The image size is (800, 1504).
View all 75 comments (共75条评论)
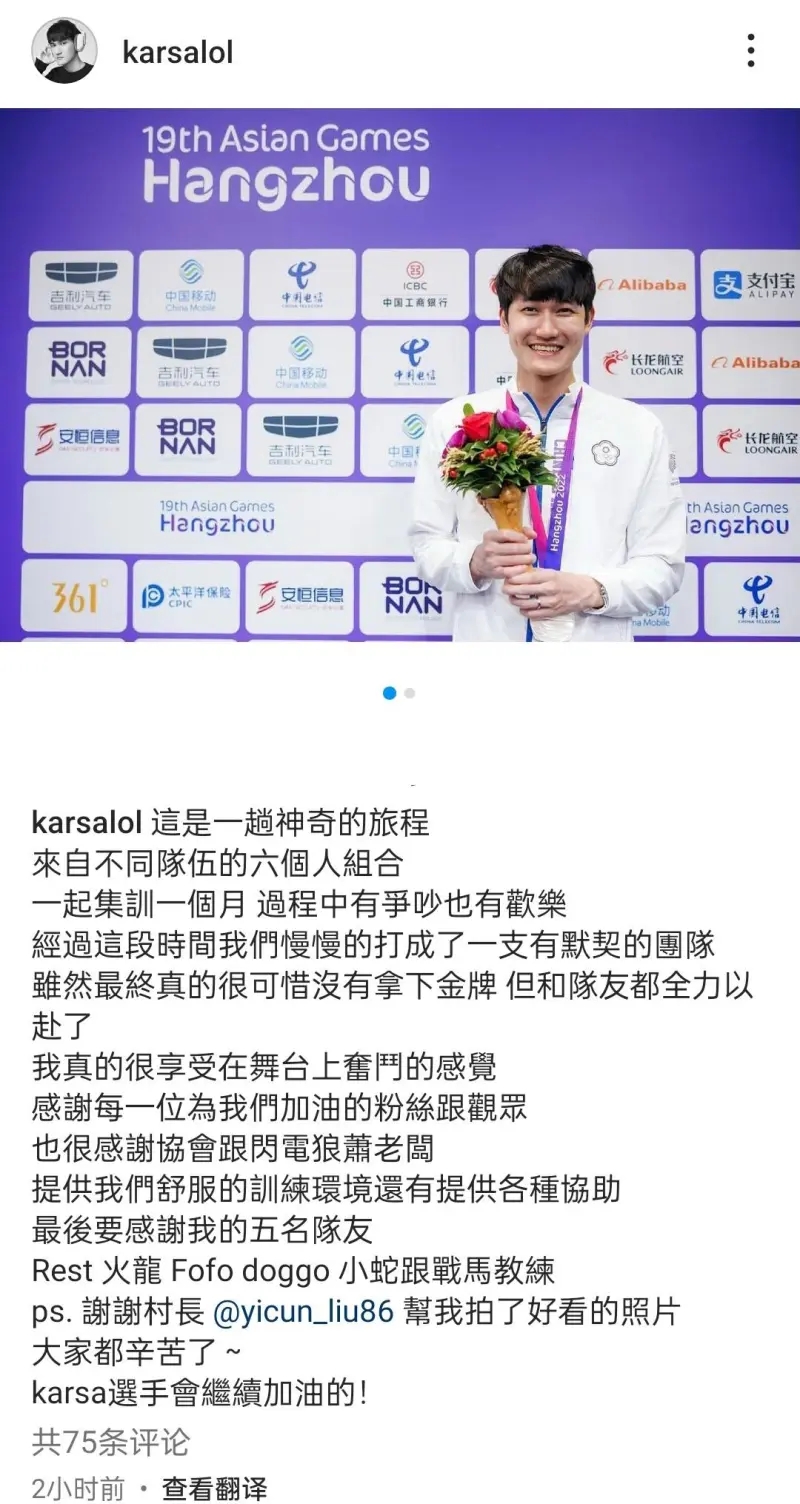pos(110,1442)
